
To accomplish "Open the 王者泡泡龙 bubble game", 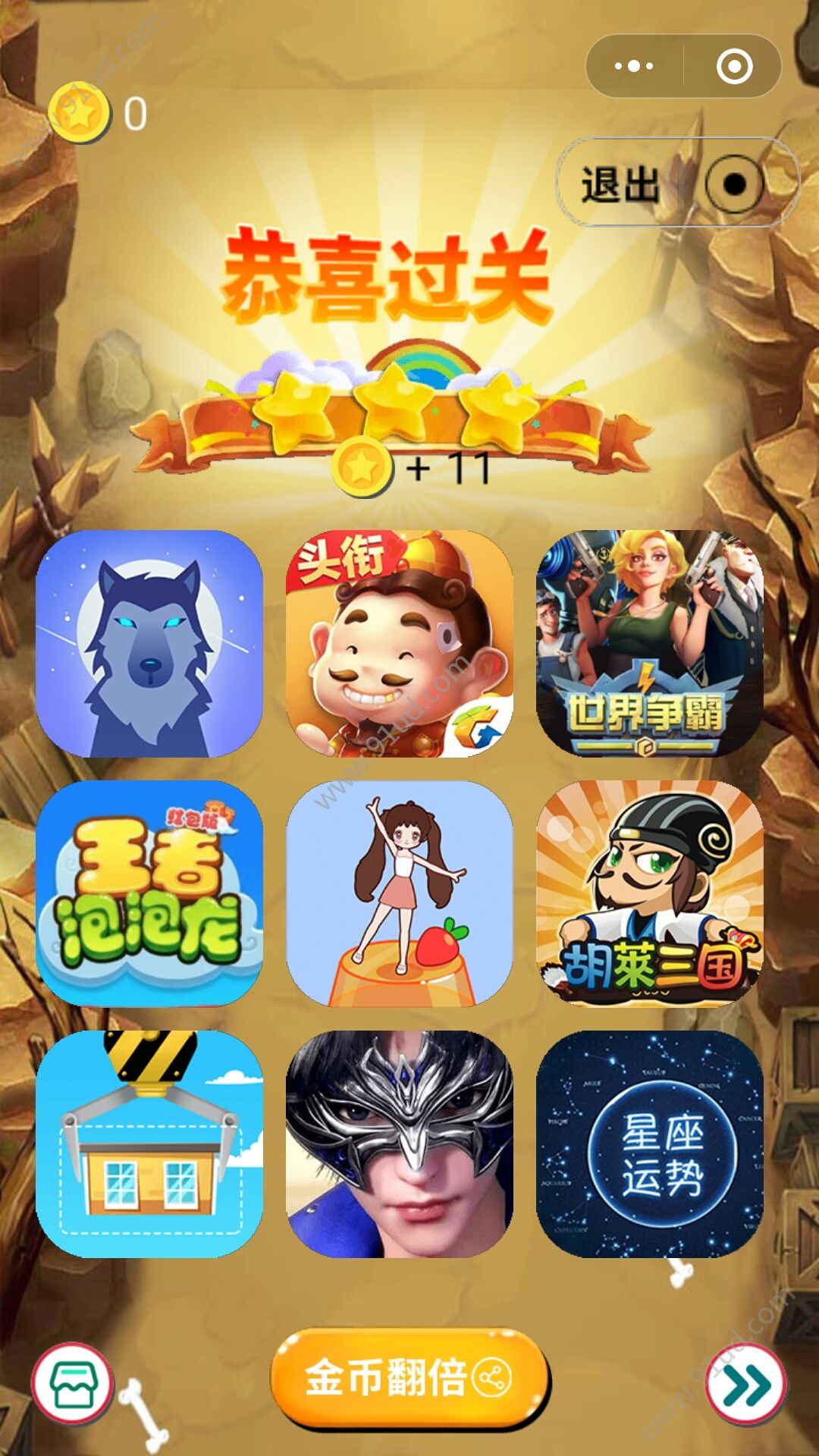I will pyautogui.click(x=149, y=894).
